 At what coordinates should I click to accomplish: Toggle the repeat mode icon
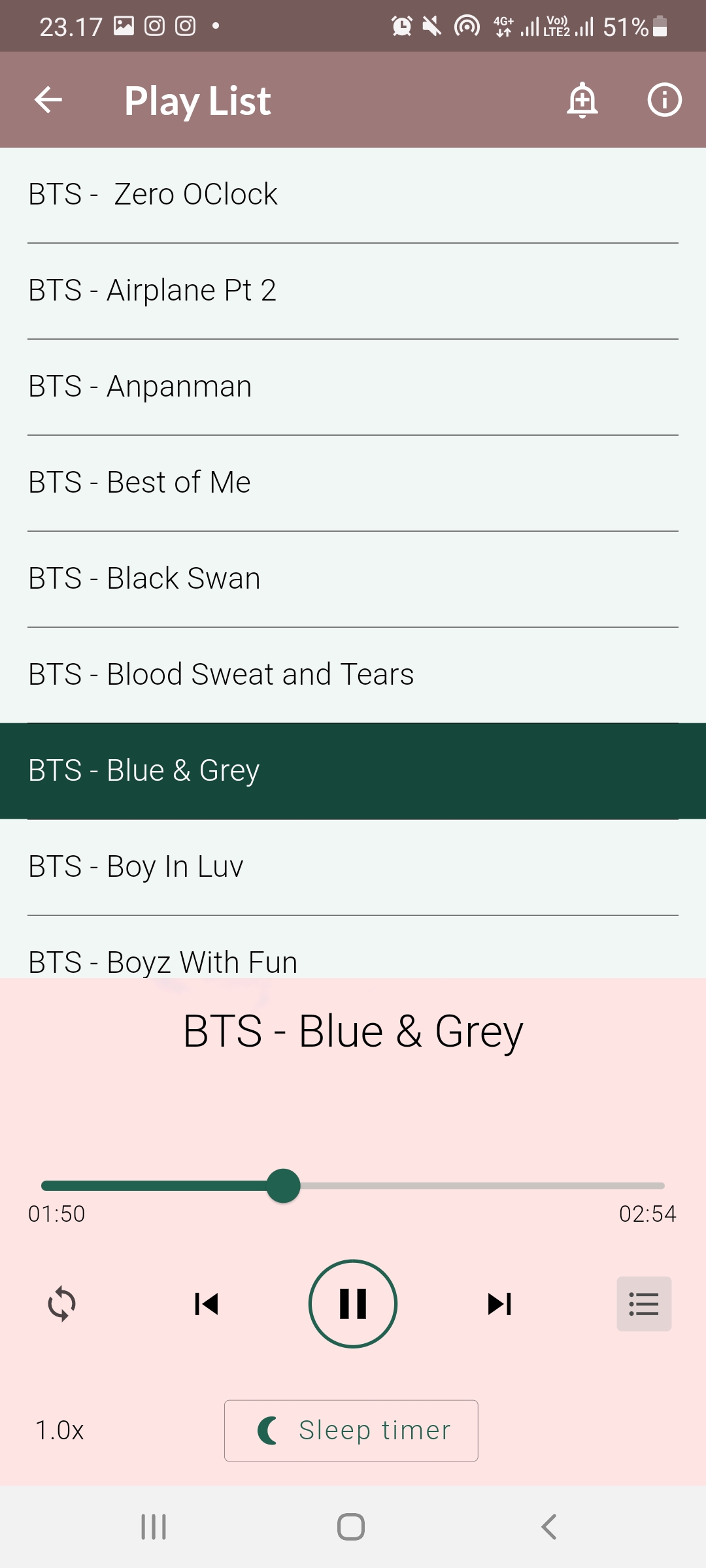tap(62, 1304)
